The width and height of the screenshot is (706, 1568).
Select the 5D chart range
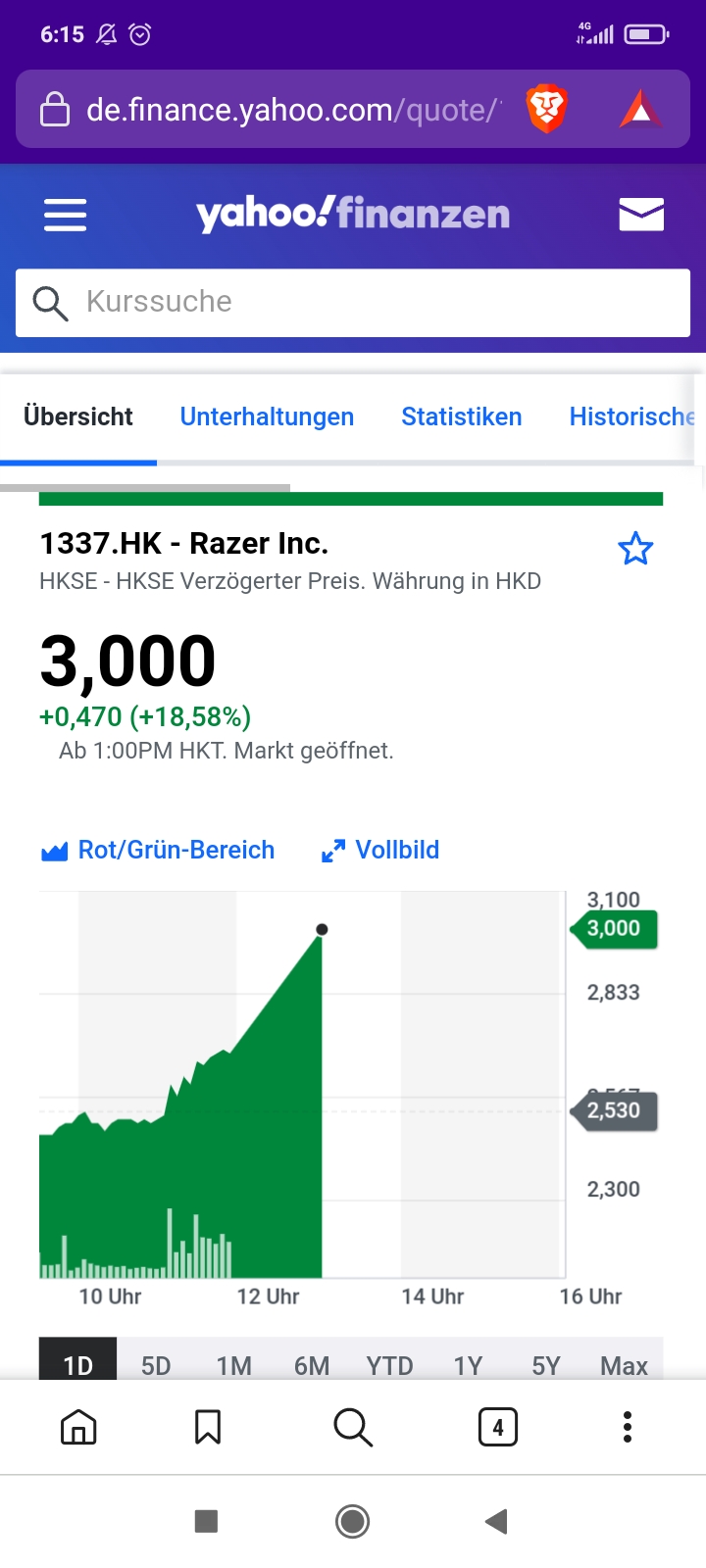coord(156,1365)
